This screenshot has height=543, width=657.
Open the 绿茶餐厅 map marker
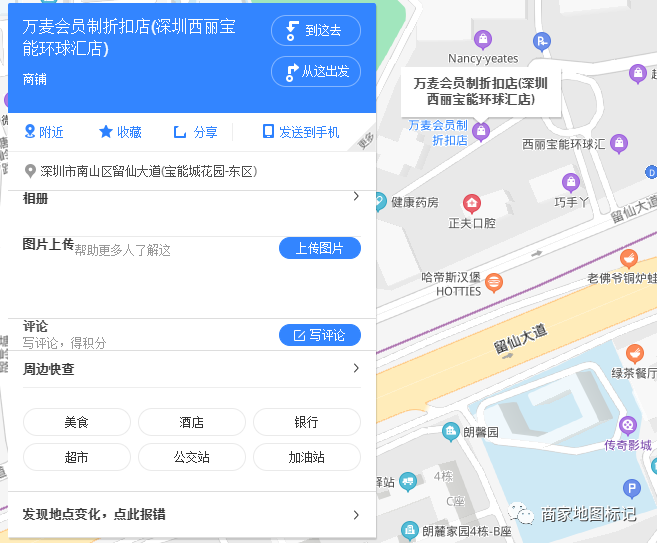tap(634, 354)
